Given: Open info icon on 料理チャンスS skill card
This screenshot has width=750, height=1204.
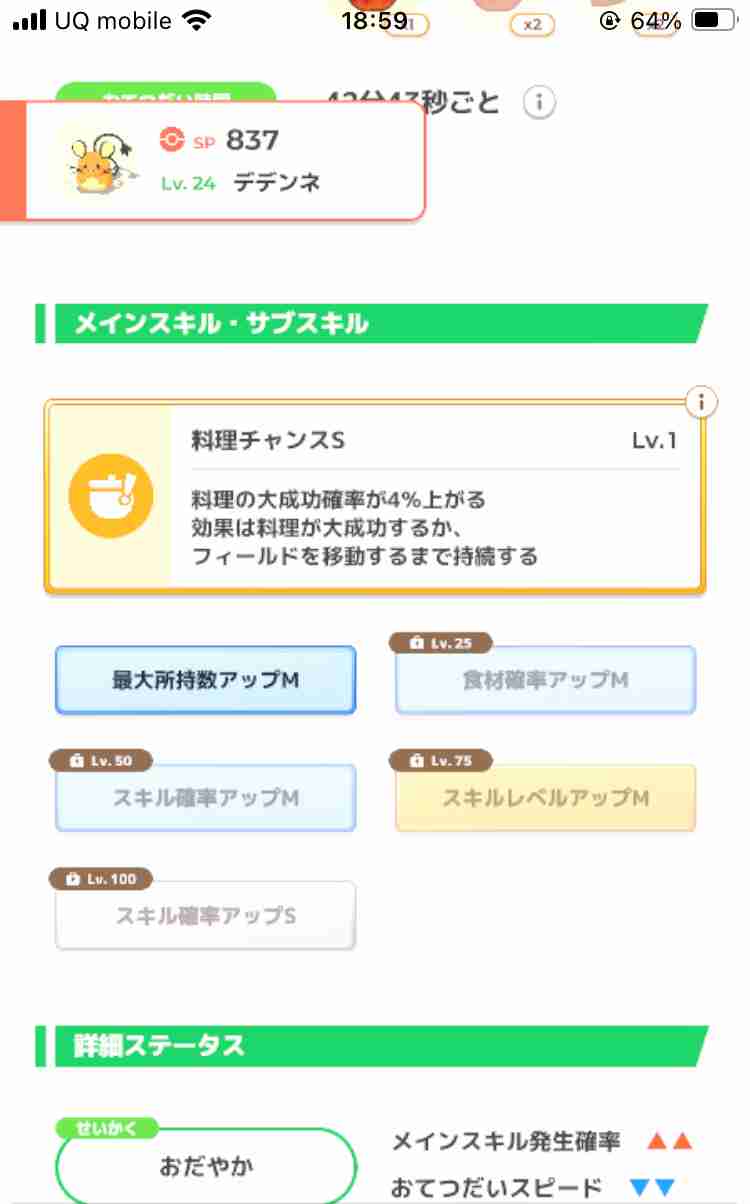Looking at the screenshot, I should click(x=702, y=402).
